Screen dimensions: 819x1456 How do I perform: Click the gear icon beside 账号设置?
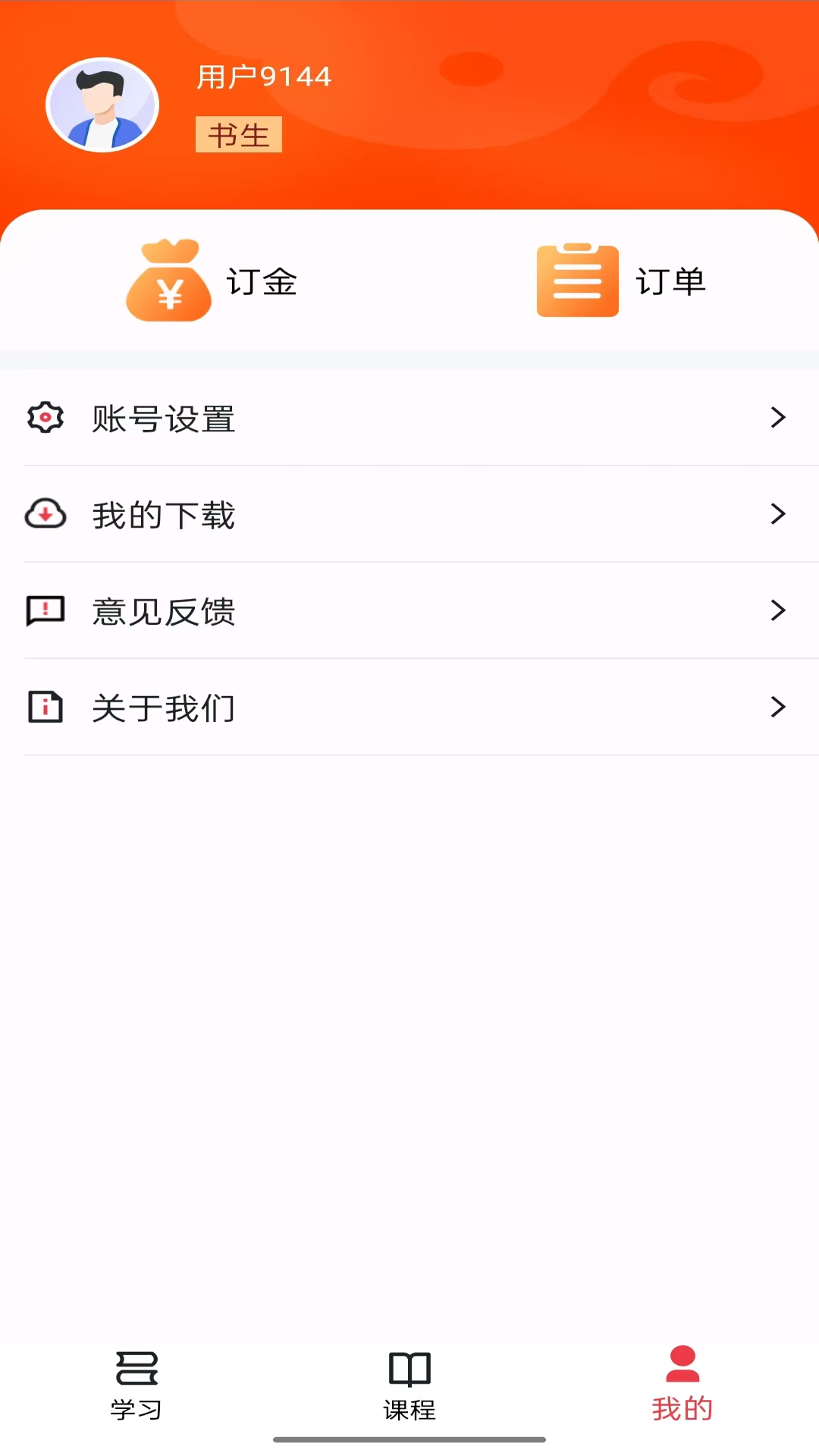pos(45,418)
